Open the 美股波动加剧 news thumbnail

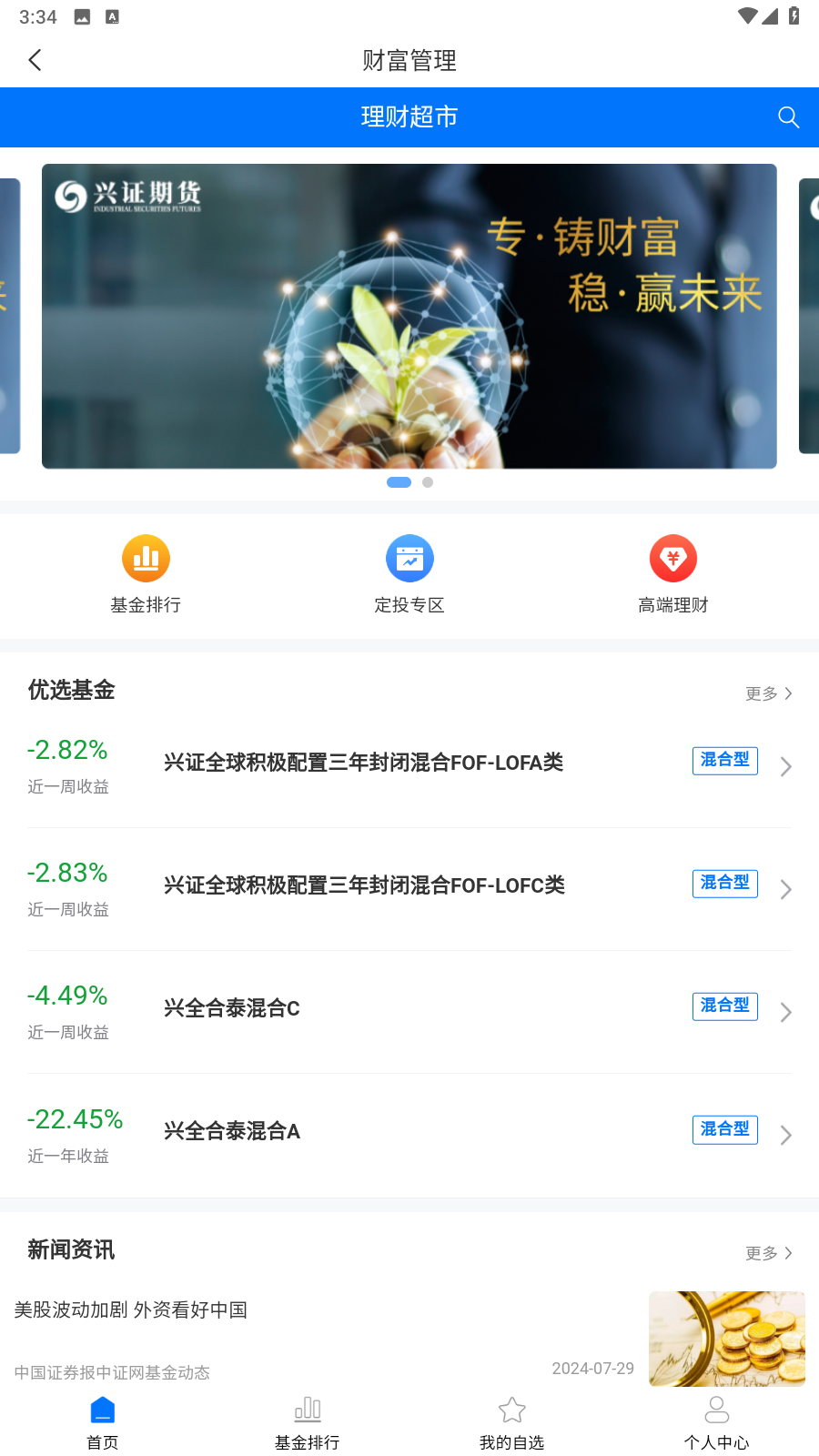tap(725, 1339)
